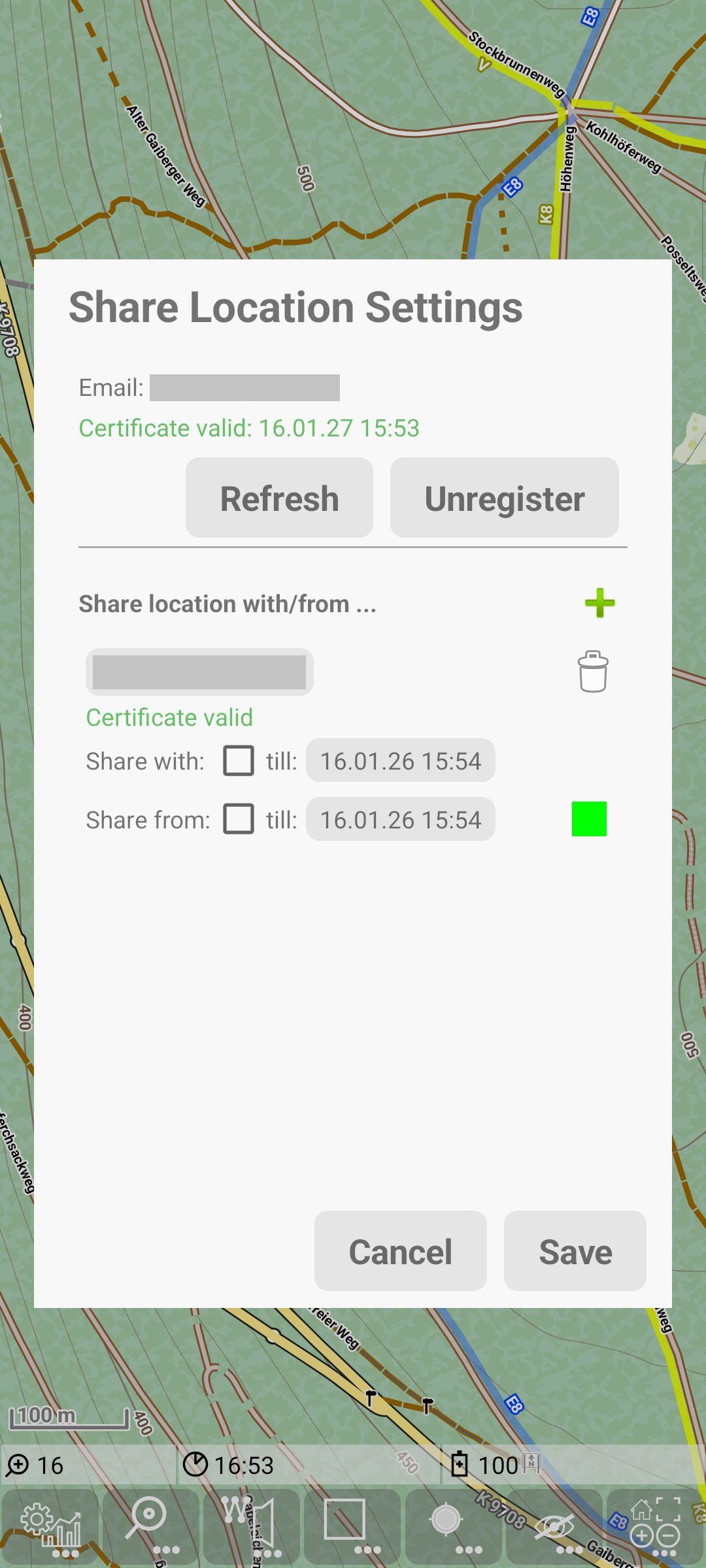Tick the Share from checkbox
Screen dimensions: 706x1568
[x=239, y=819]
